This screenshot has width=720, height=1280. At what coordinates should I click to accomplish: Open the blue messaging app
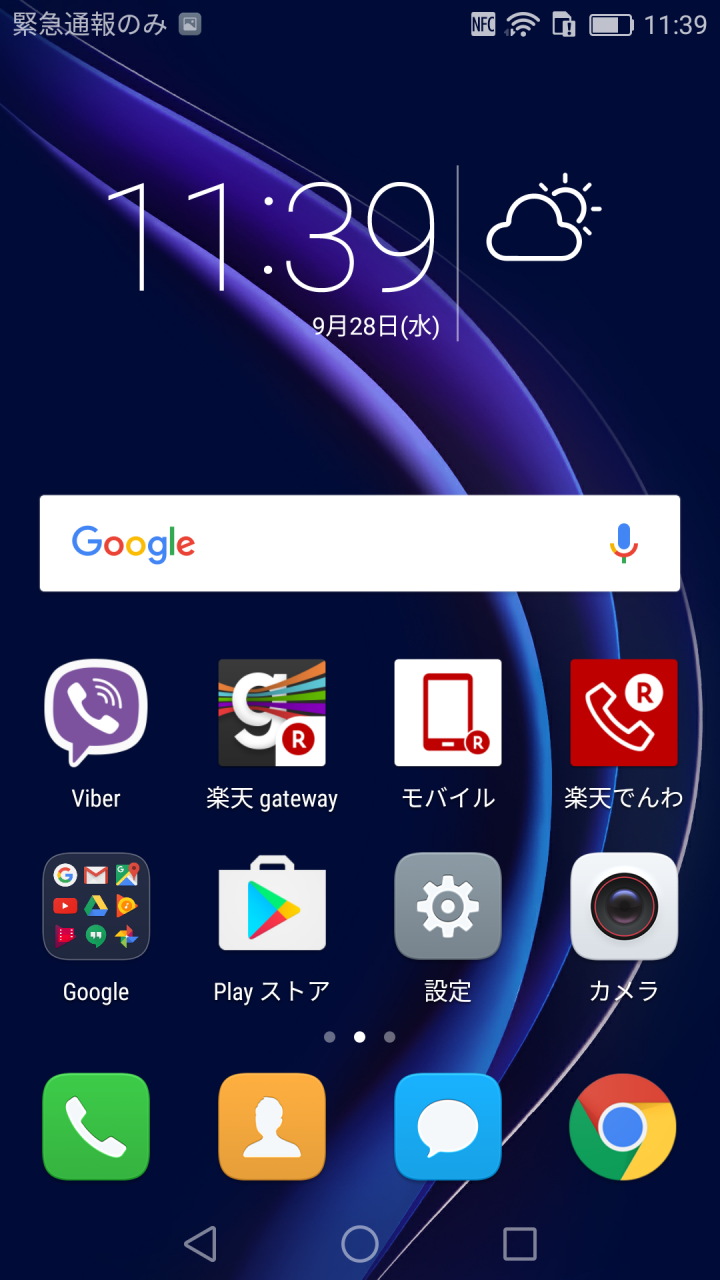click(448, 1127)
